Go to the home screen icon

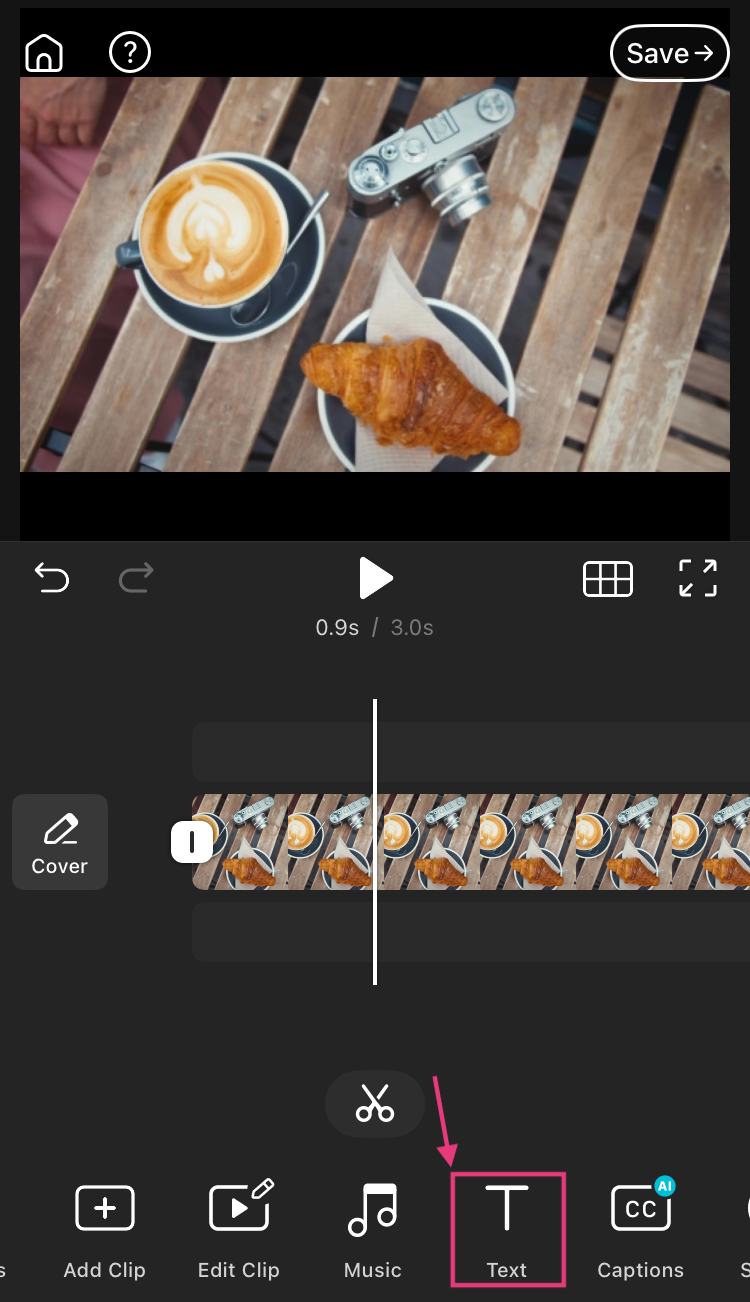click(x=44, y=52)
